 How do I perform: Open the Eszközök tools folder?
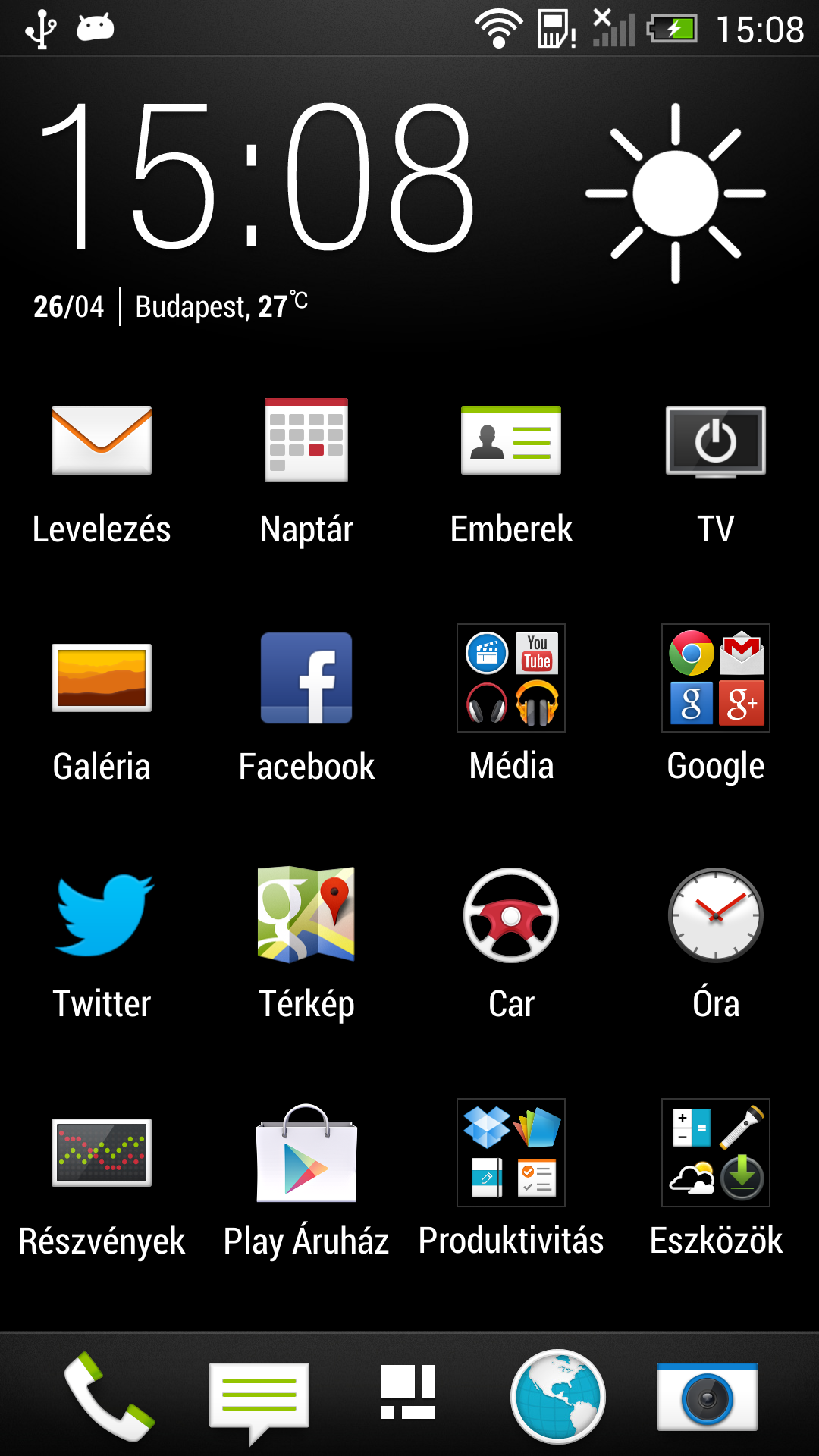coord(716,1153)
